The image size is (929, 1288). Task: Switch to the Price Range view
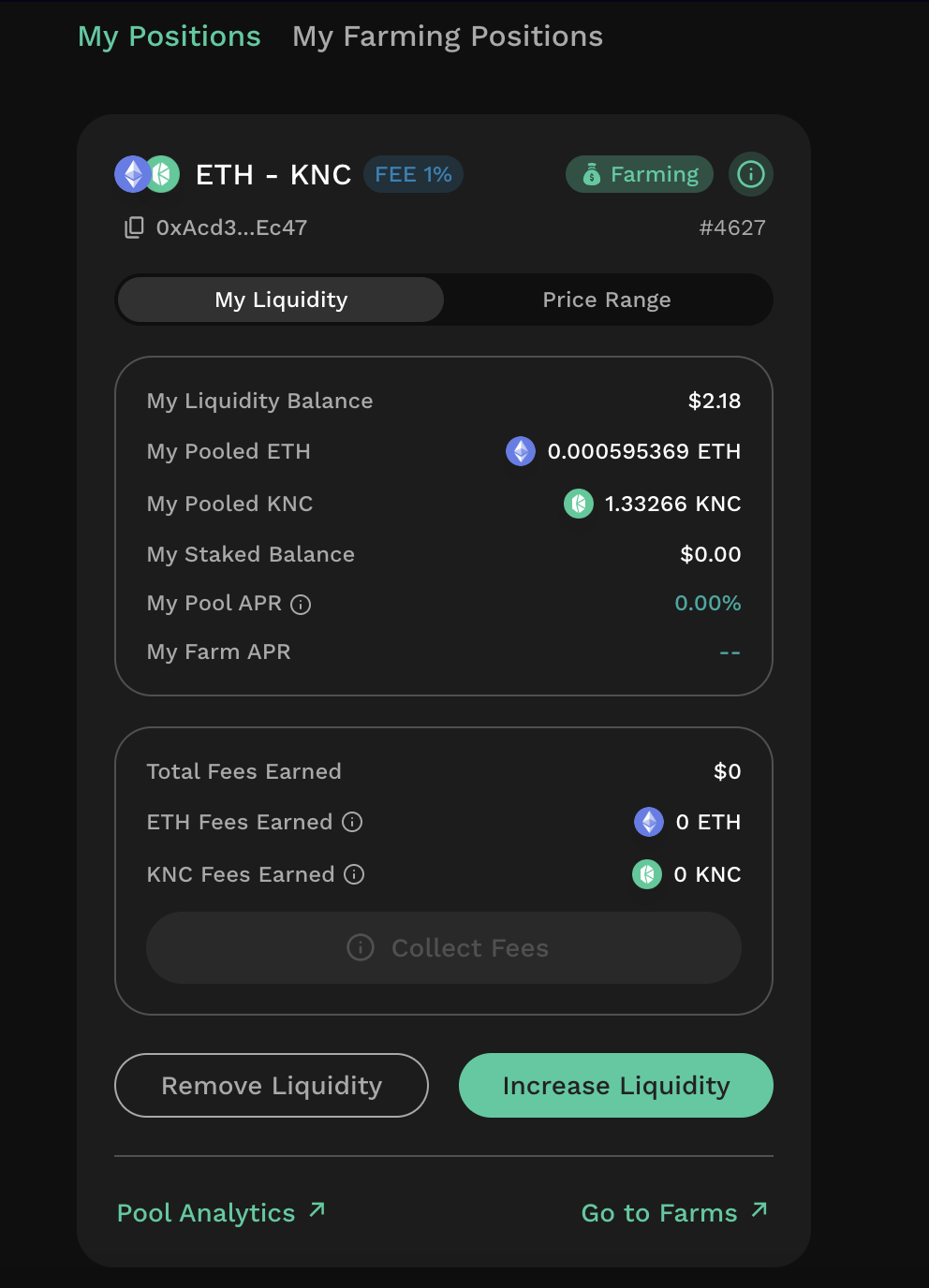607,300
